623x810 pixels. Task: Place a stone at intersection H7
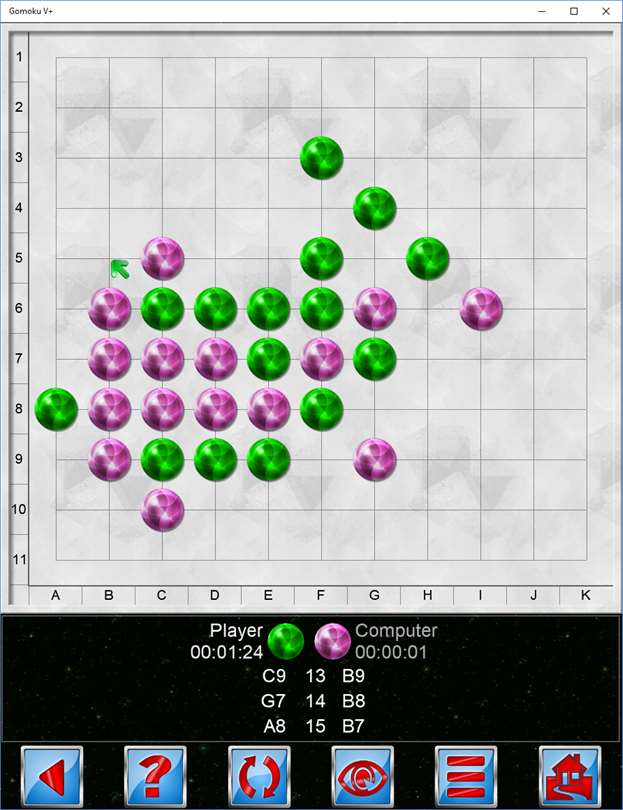(428, 359)
